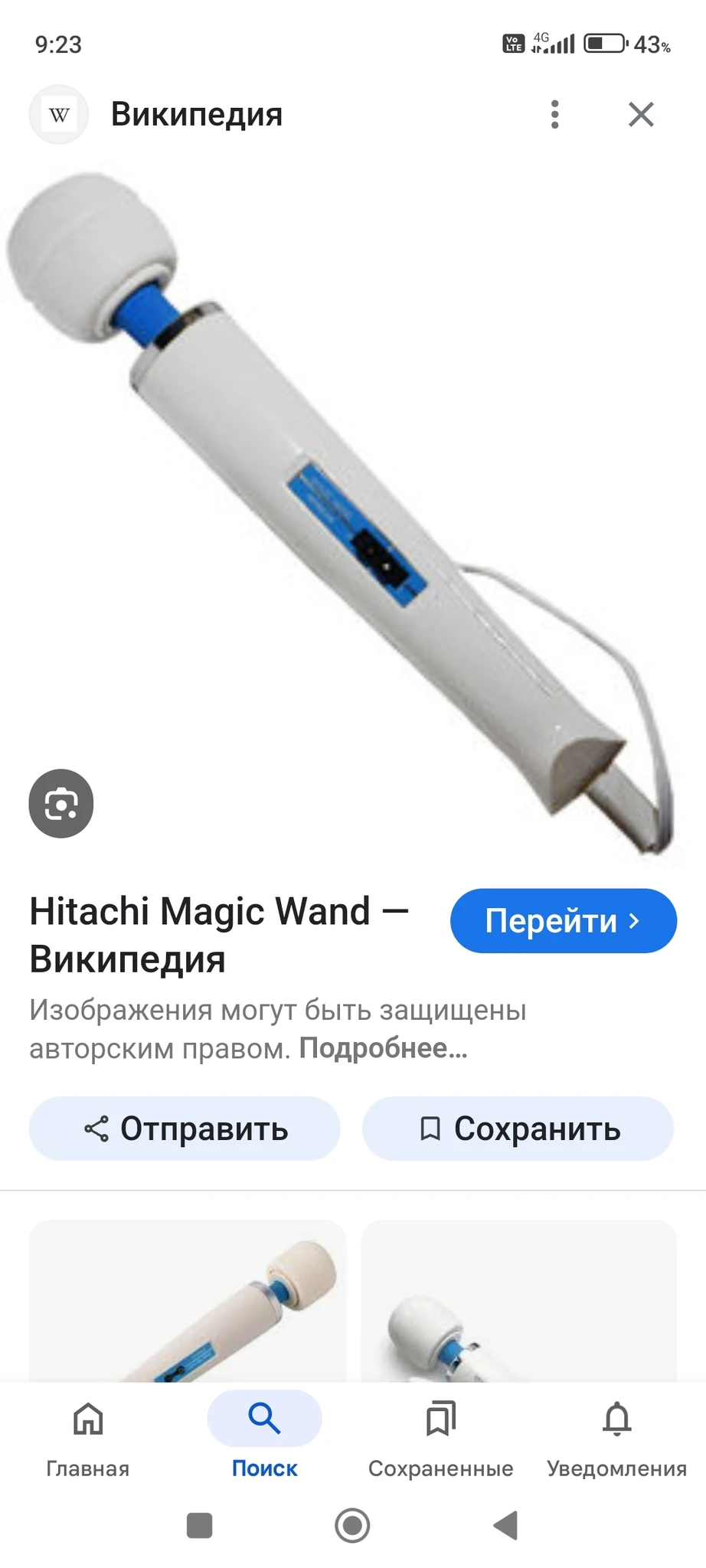This screenshot has width=706, height=1568.
Task: Select the Поиск tab
Action: [x=264, y=1436]
